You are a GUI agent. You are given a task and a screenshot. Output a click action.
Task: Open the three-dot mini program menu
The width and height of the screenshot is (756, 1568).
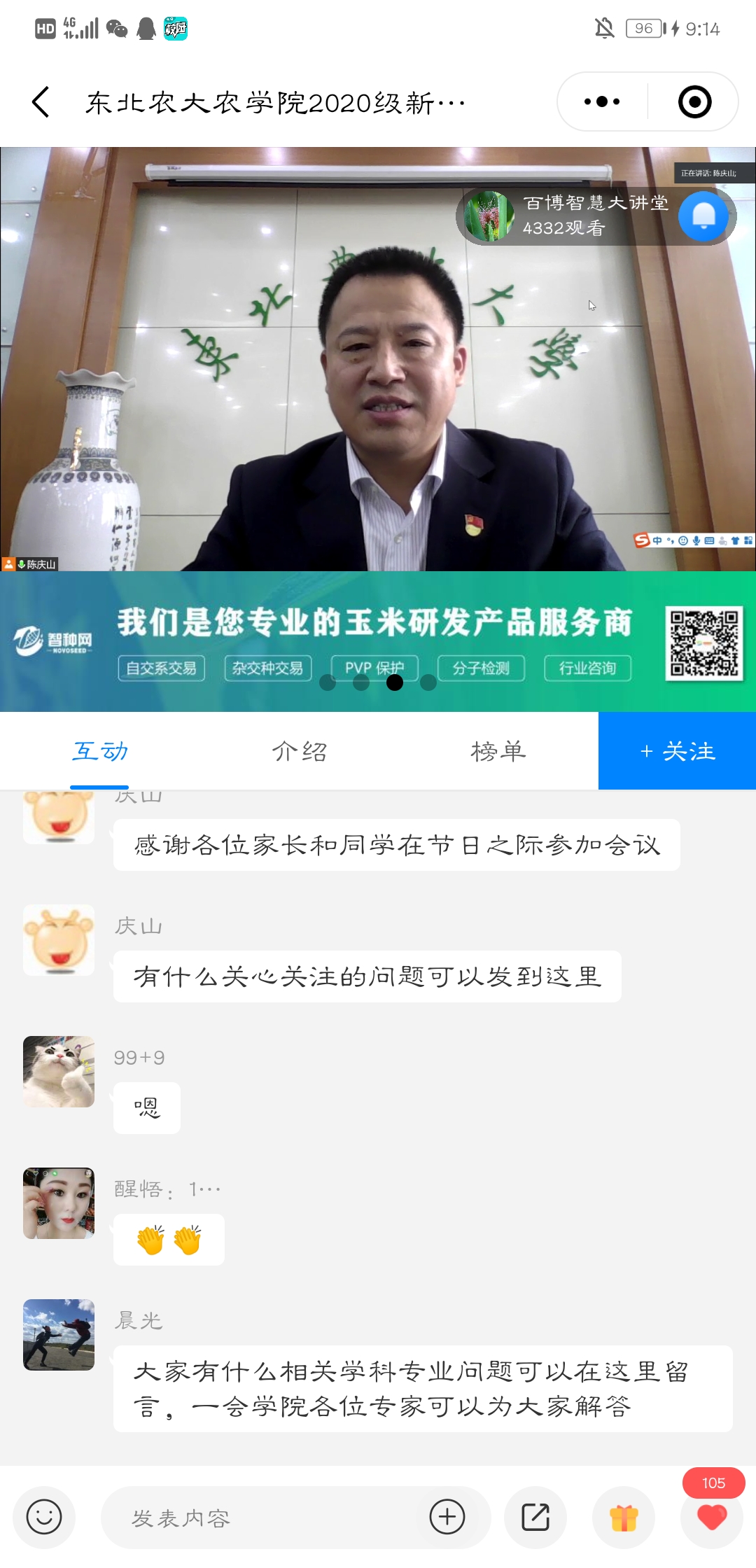coord(602,102)
